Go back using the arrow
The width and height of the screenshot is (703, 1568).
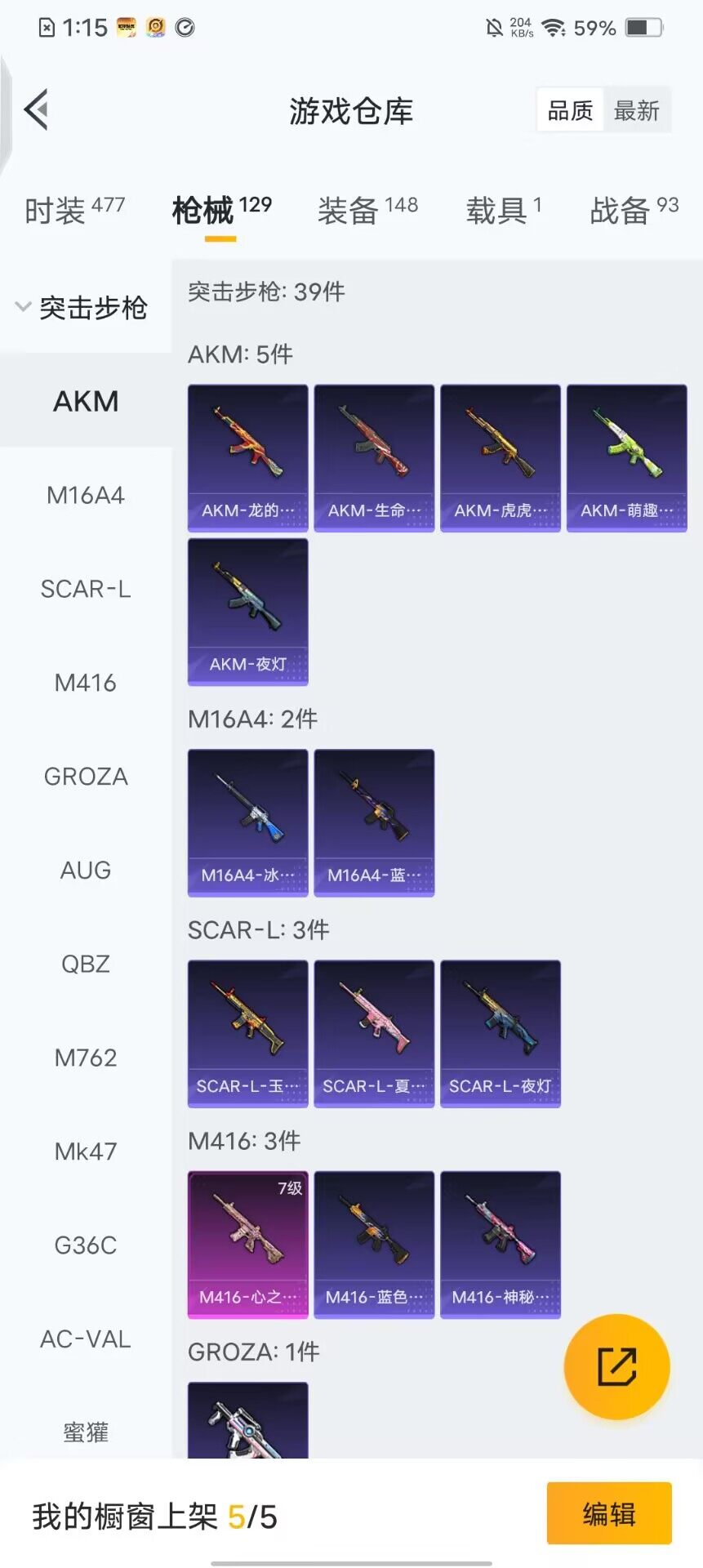pos(37,109)
